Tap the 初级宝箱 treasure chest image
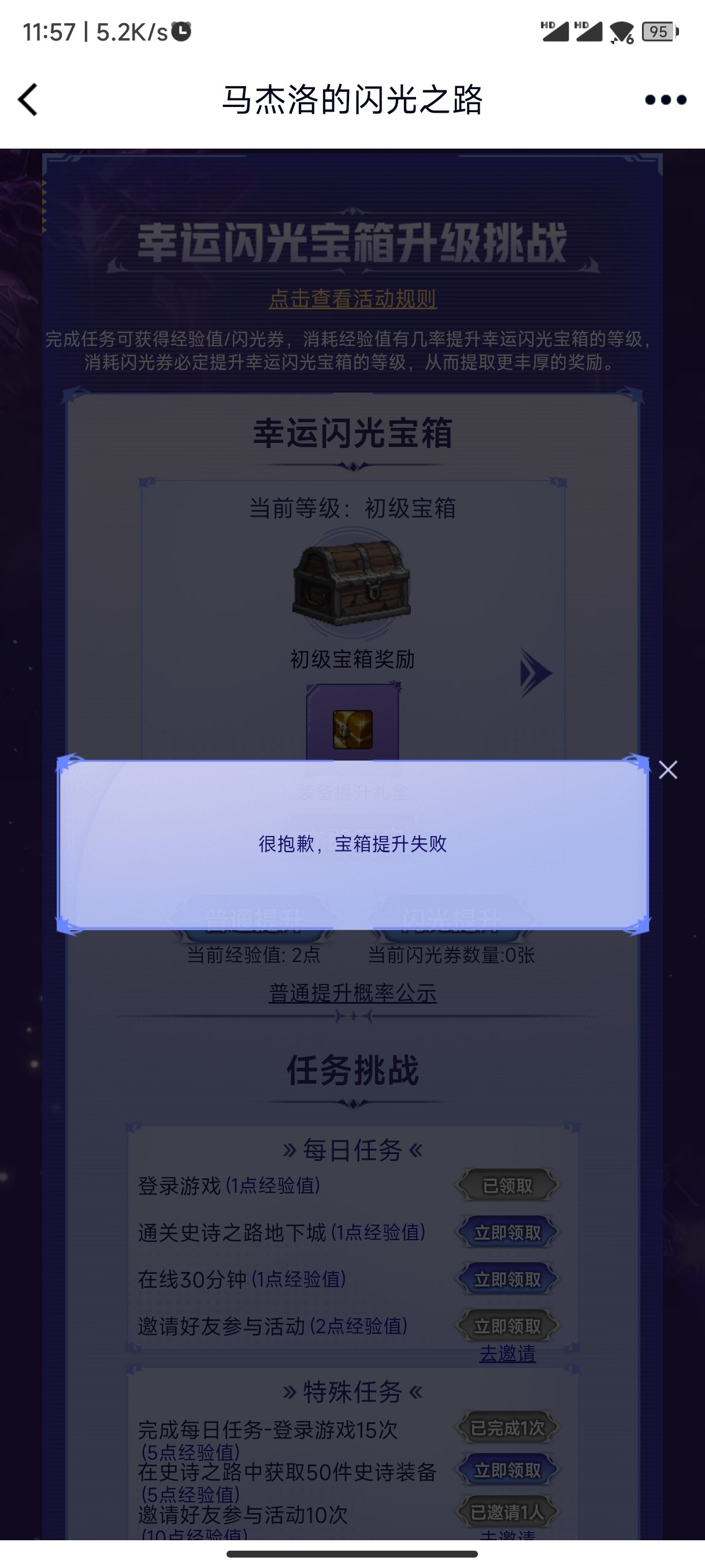705x1568 pixels. click(351, 585)
